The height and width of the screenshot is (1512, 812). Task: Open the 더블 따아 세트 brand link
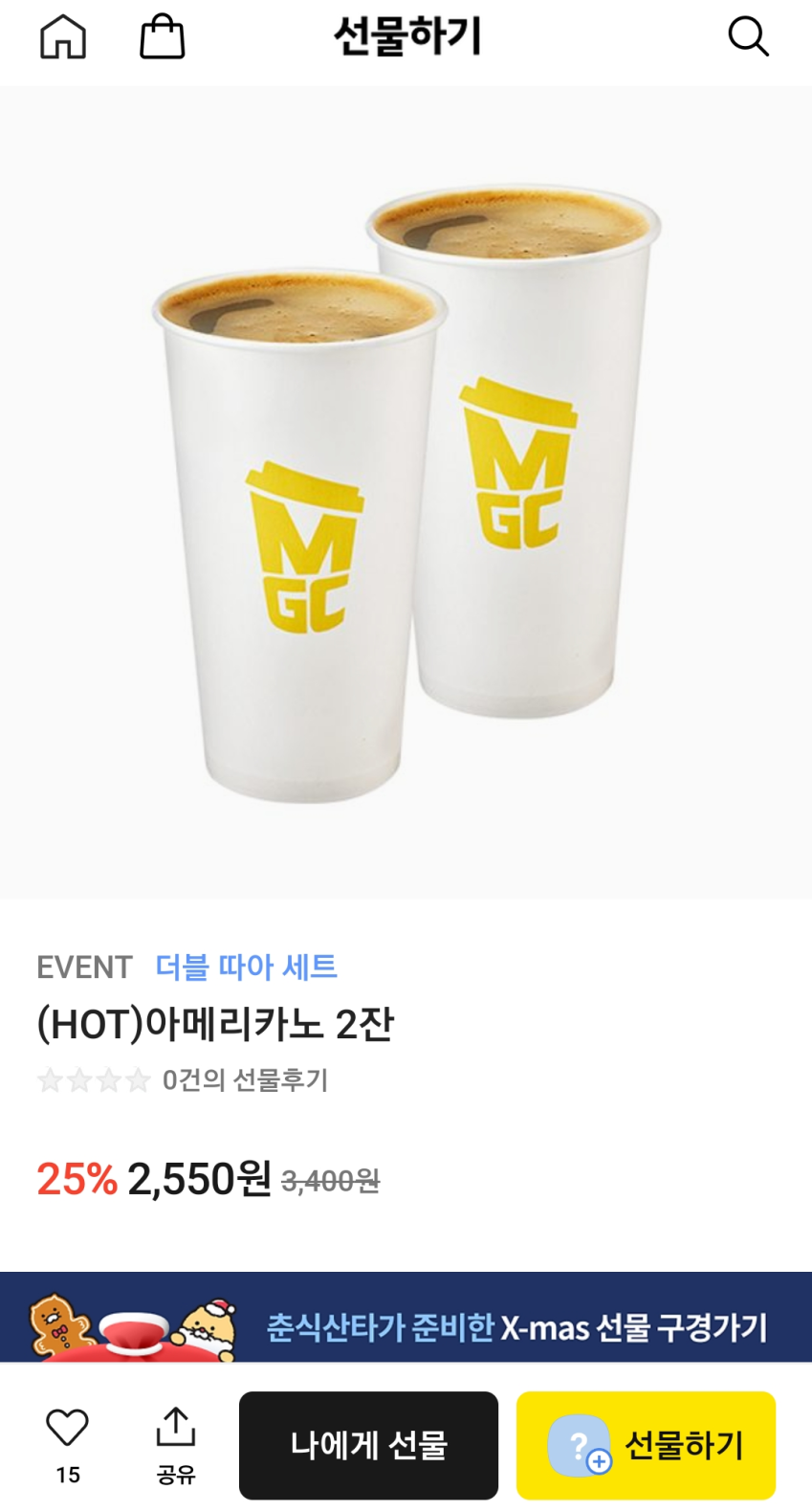pyautogui.click(x=246, y=967)
